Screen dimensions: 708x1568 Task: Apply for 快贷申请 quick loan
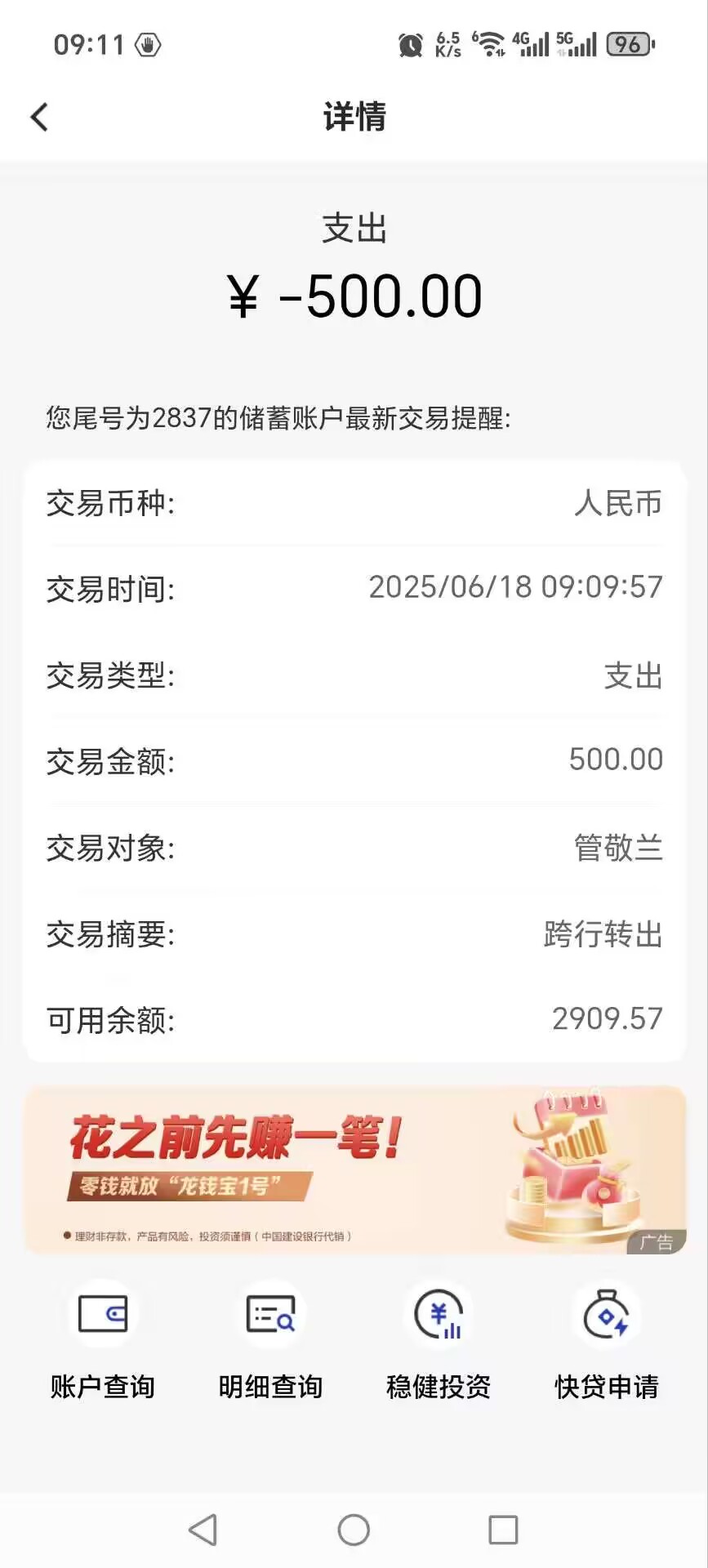(x=606, y=1341)
